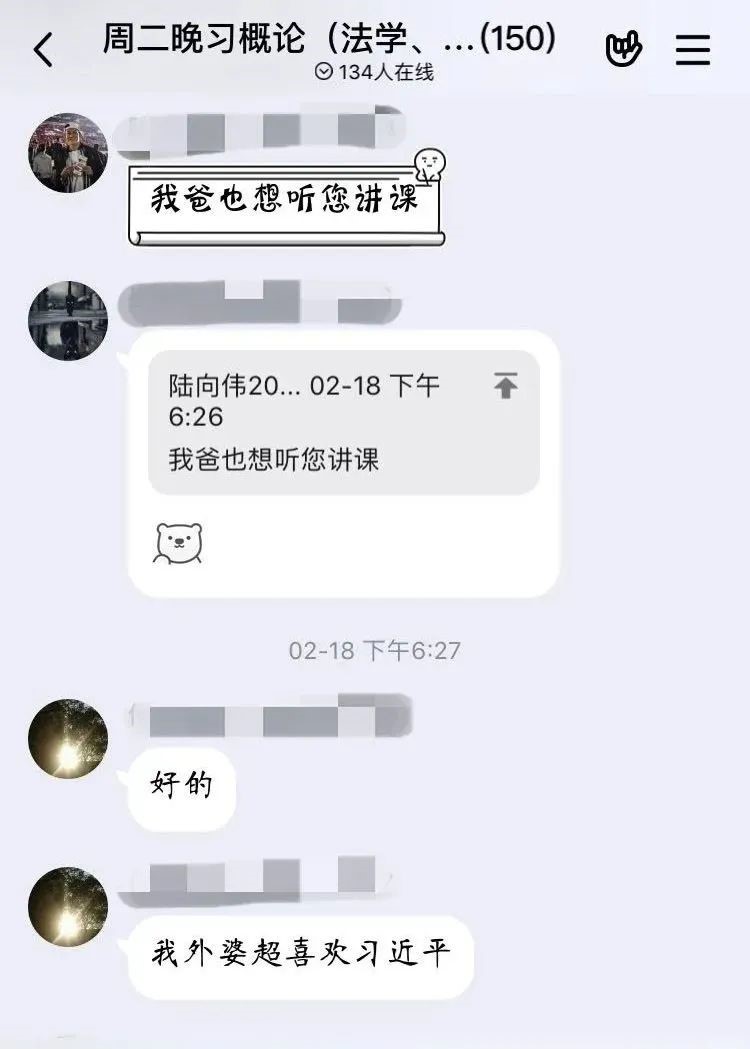Jump to the quoted message via arrow icon
The image size is (750, 1049).
[506, 386]
